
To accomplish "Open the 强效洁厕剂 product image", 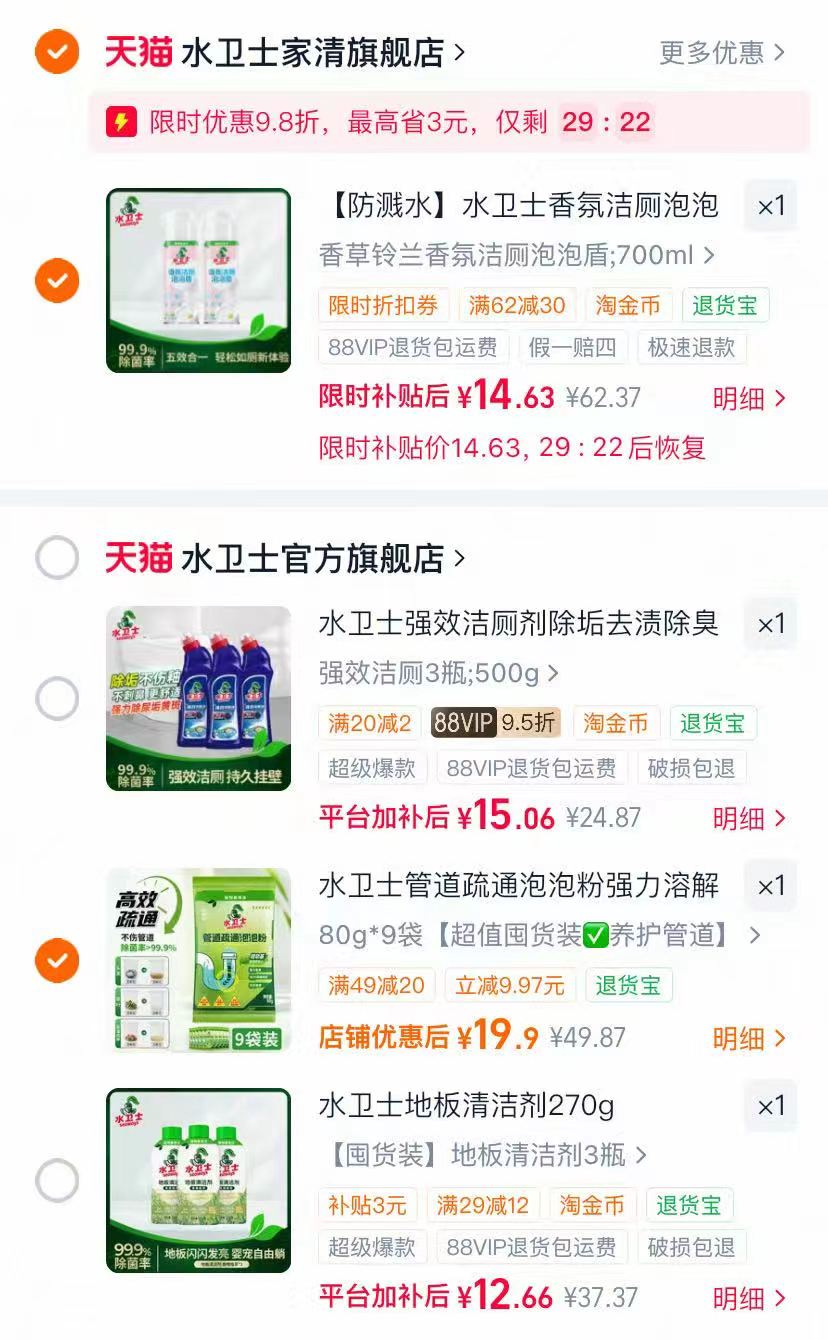I will pyautogui.click(x=199, y=698).
